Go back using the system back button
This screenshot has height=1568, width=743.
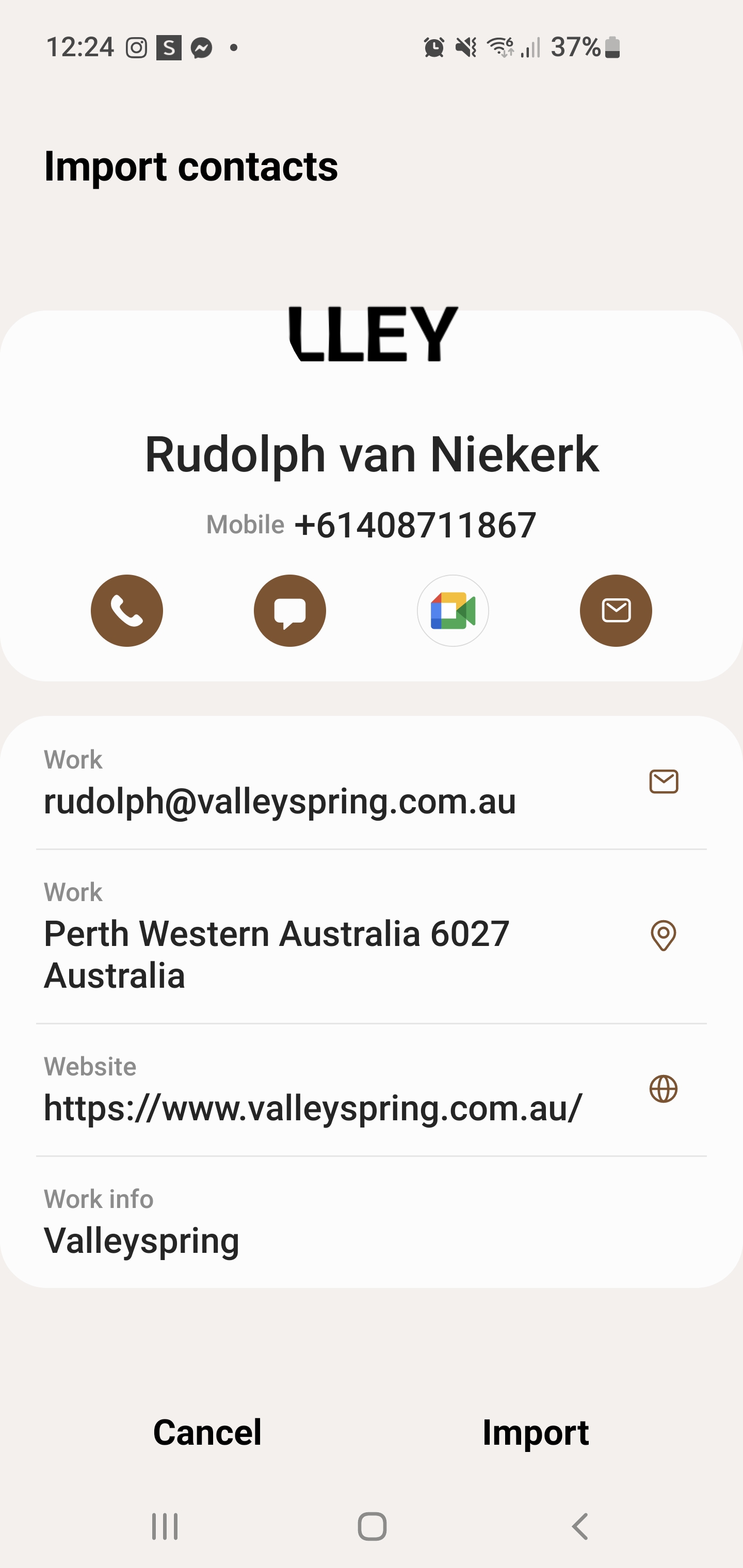click(x=580, y=1526)
